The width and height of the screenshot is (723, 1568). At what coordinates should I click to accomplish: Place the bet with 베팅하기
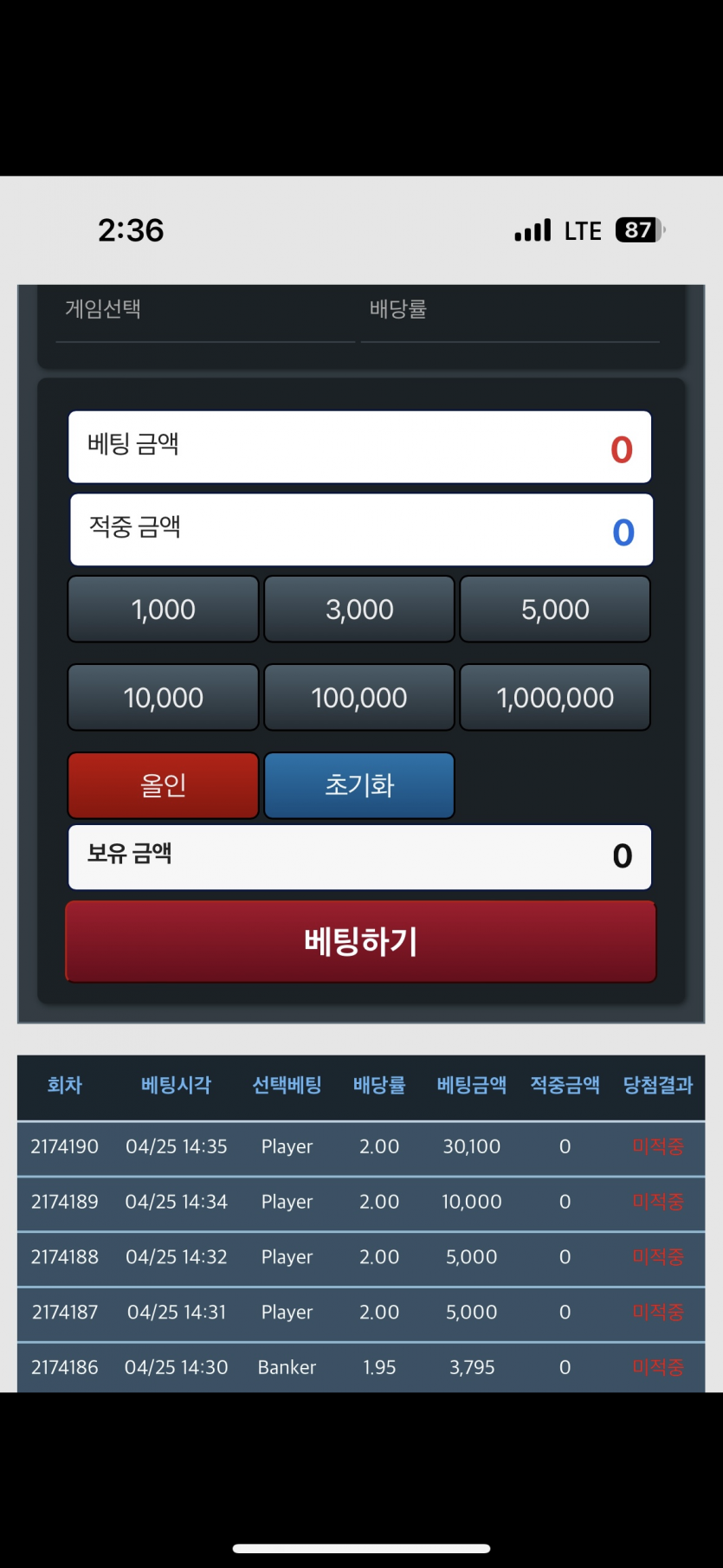point(360,941)
